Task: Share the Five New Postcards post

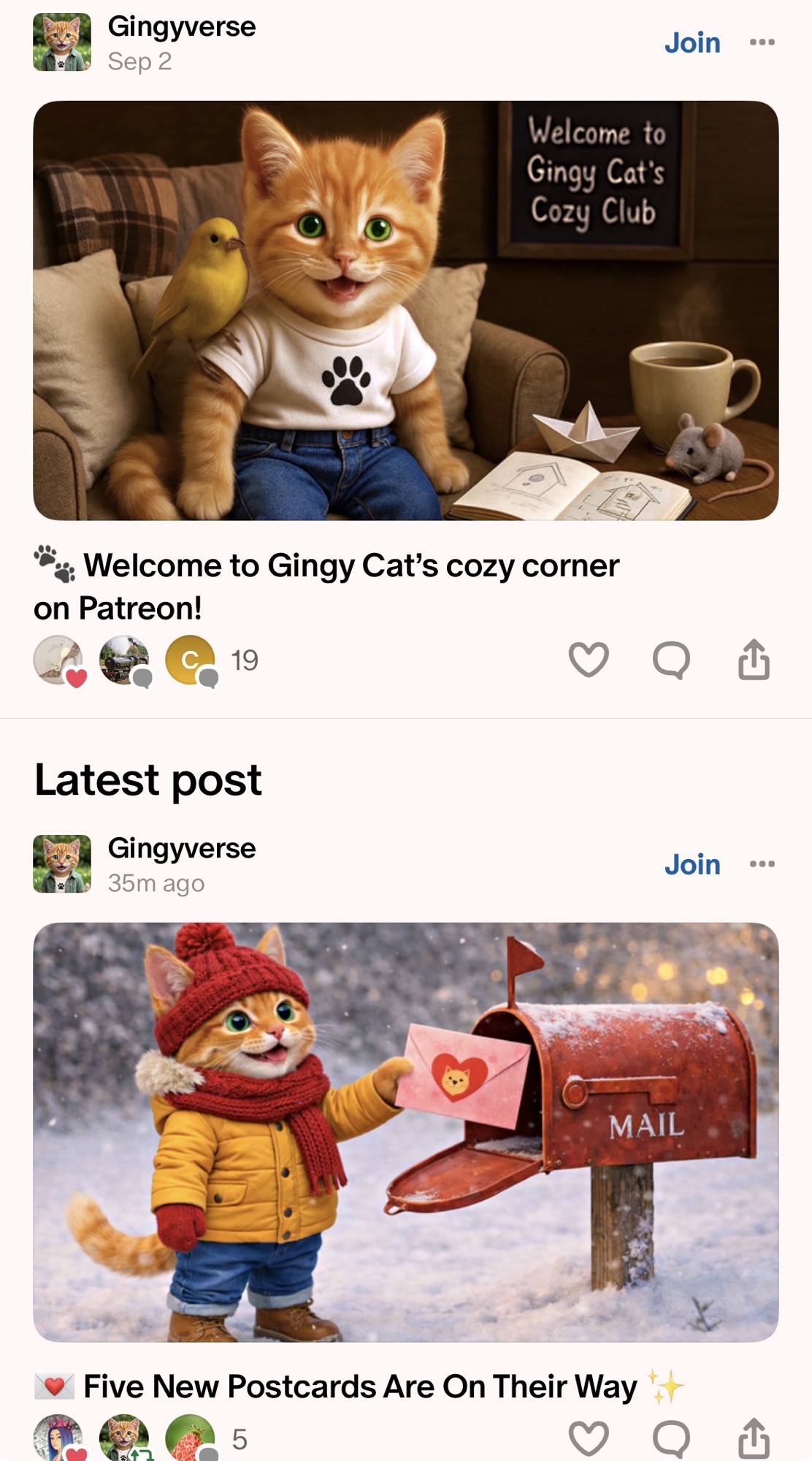Action: (754, 1439)
